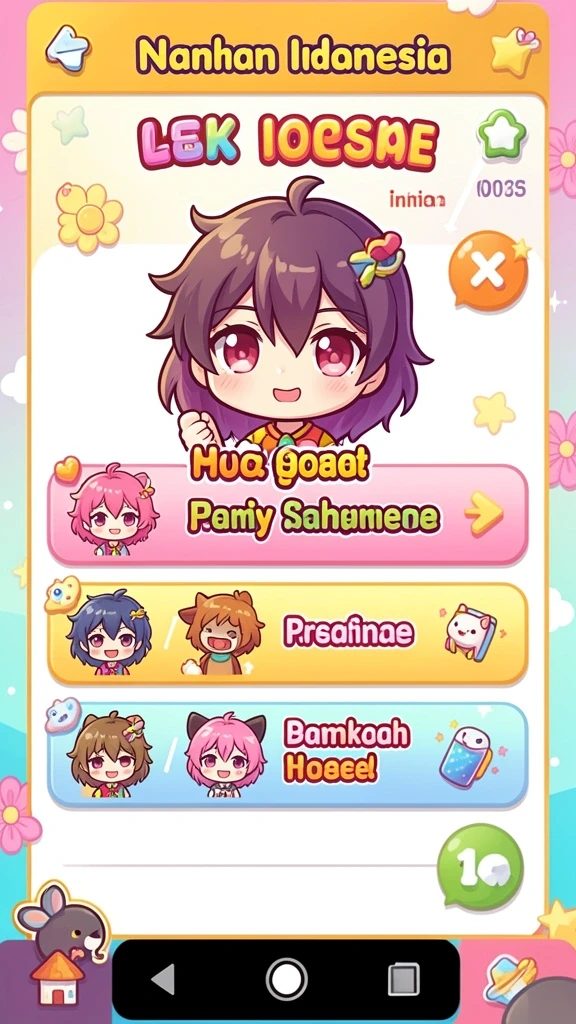Viewport: 576px width, 1024px height.
Task: Open the recent apps view
Action: coord(403,980)
